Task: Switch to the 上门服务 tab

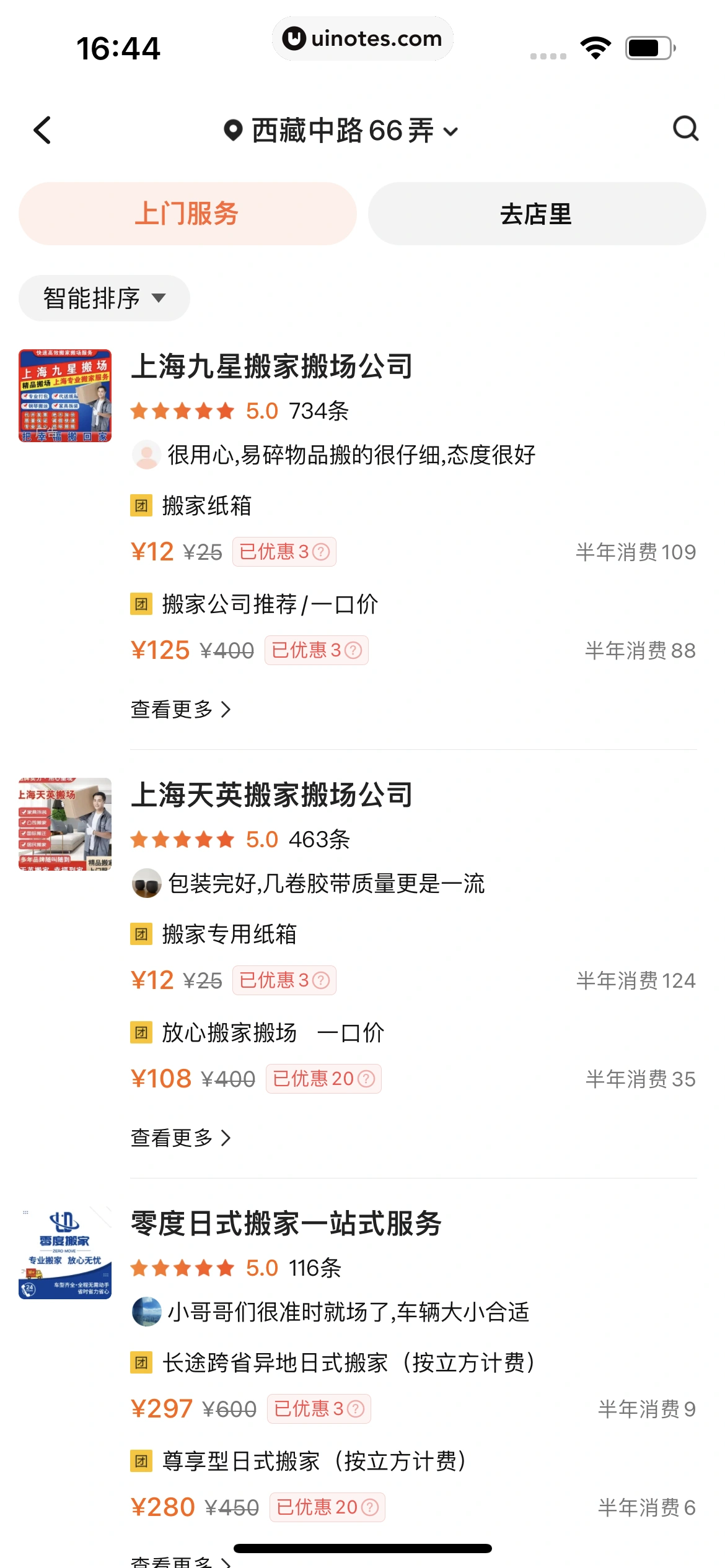Action: (x=187, y=214)
